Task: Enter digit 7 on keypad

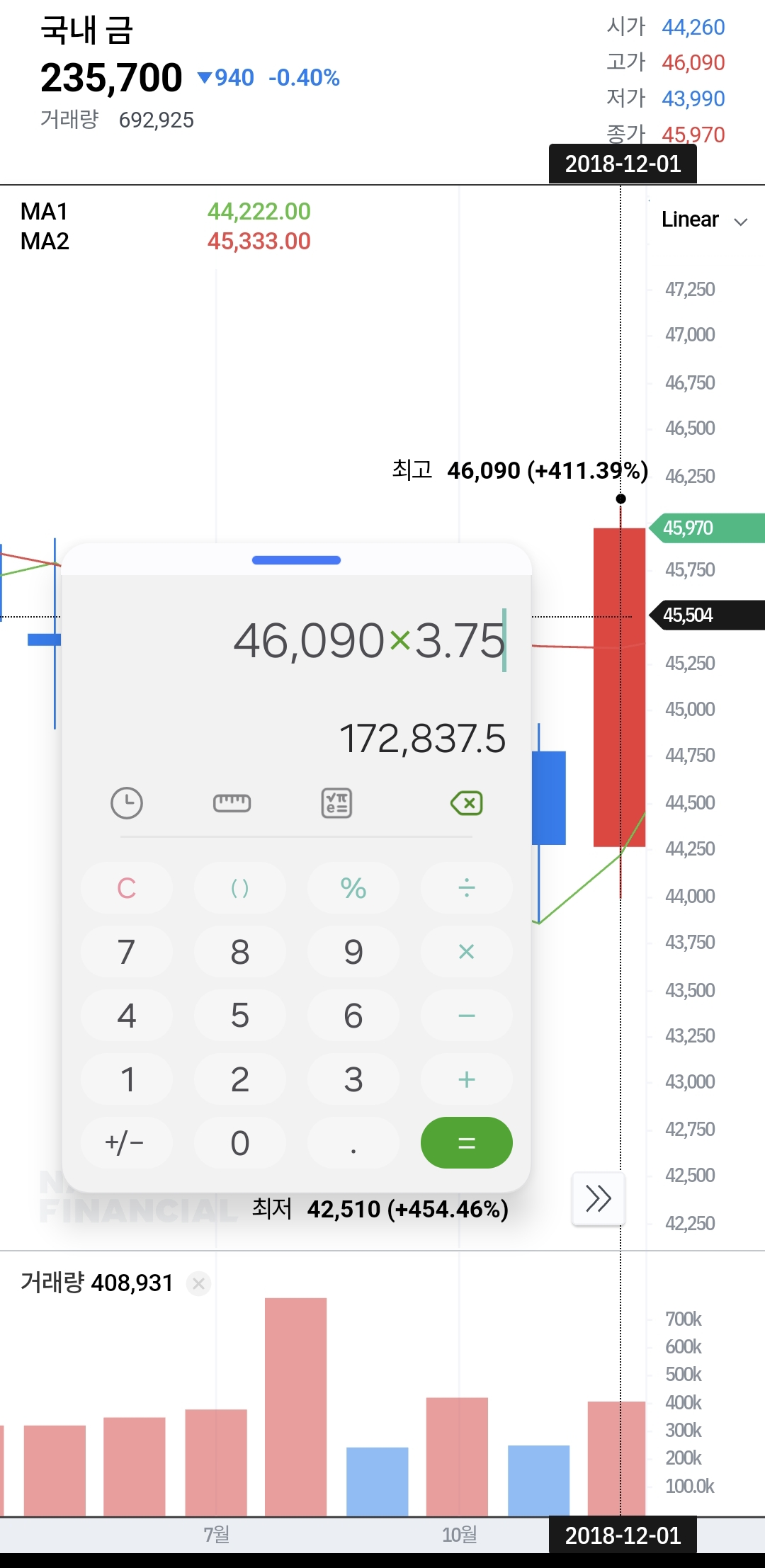Action: [127, 951]
